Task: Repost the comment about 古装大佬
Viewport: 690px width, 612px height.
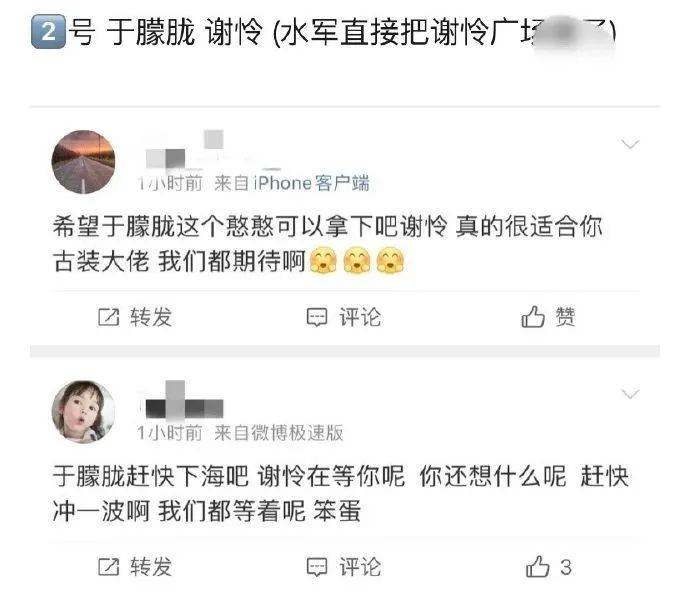Action: (x=136, y=317)
